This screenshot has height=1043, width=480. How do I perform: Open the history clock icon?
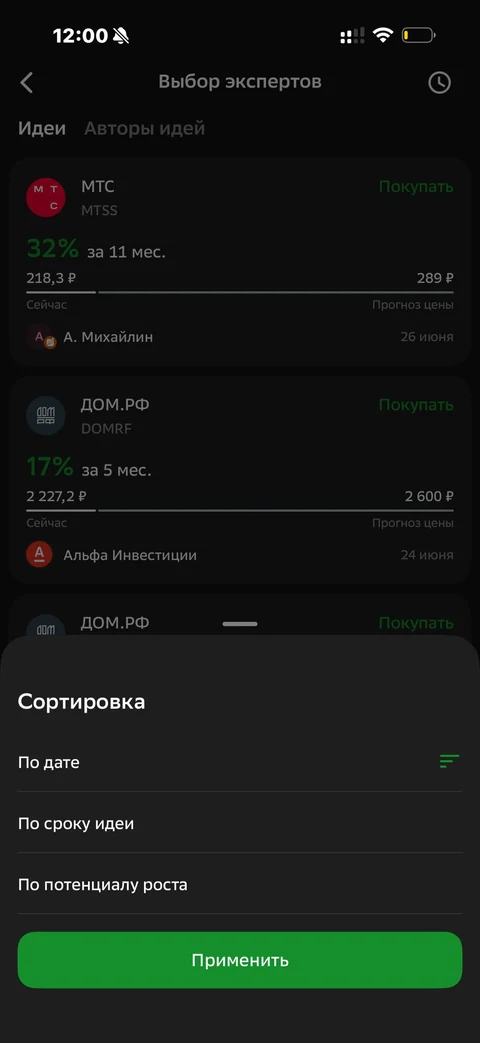[439, 82]
